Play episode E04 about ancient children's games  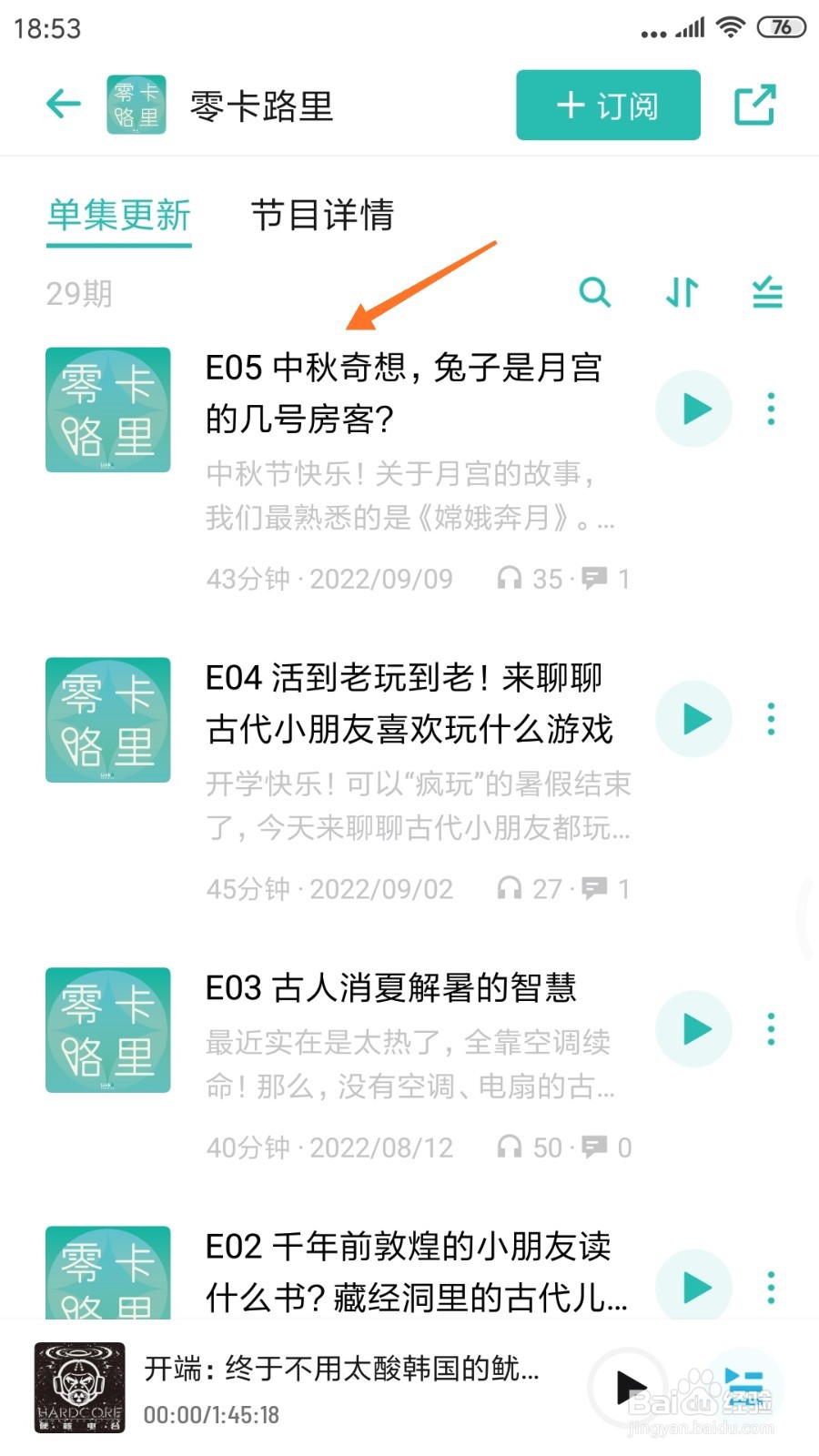(x=693, y=719)
